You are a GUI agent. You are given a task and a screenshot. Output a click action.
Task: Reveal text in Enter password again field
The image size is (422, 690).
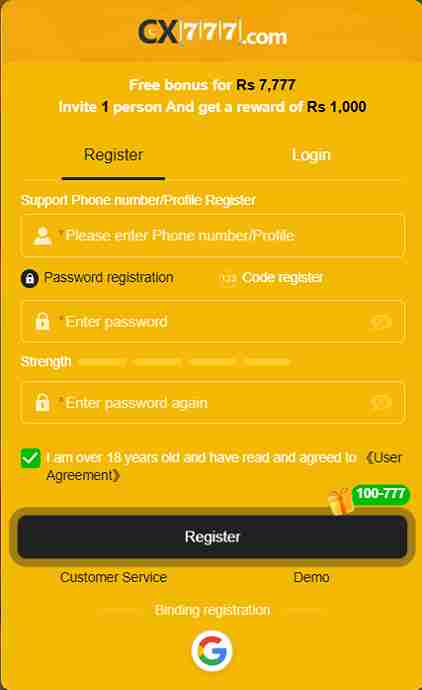point(381,403)
